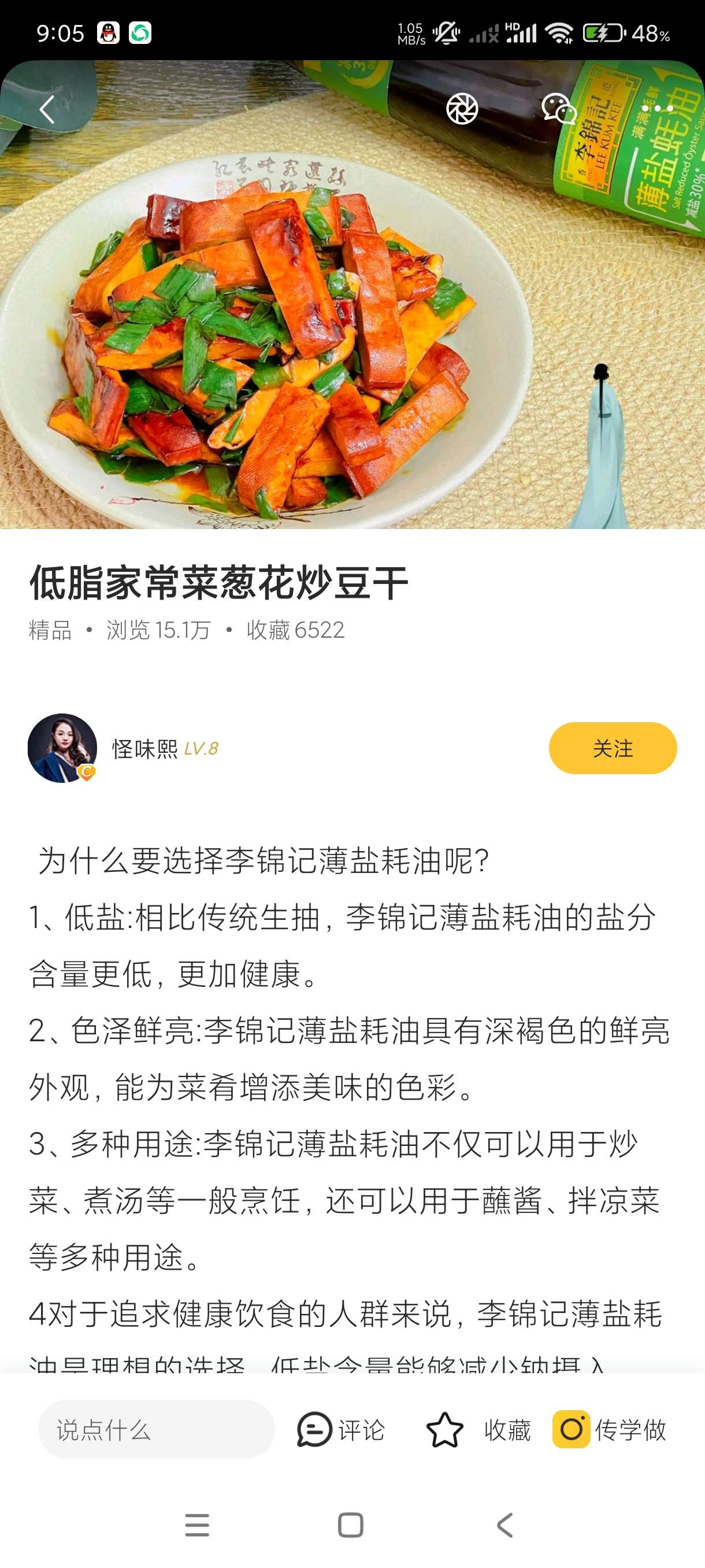Viewport: 705px width, 1568px height.
Task: Open the system recent apps menu
Action: (x=197, y=1525)
